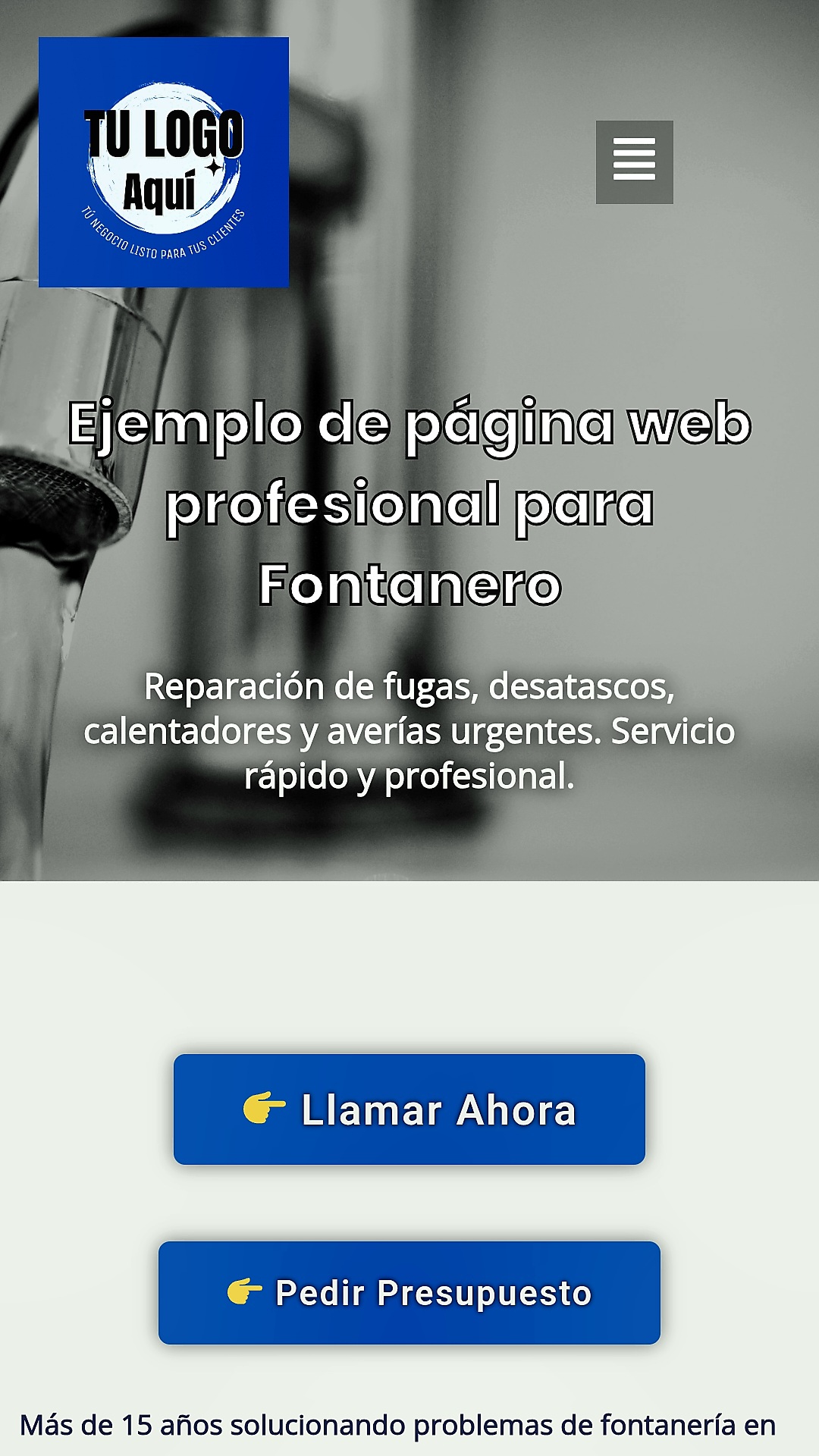Tap Pedir Presupuesto button

coord(409,1292)
